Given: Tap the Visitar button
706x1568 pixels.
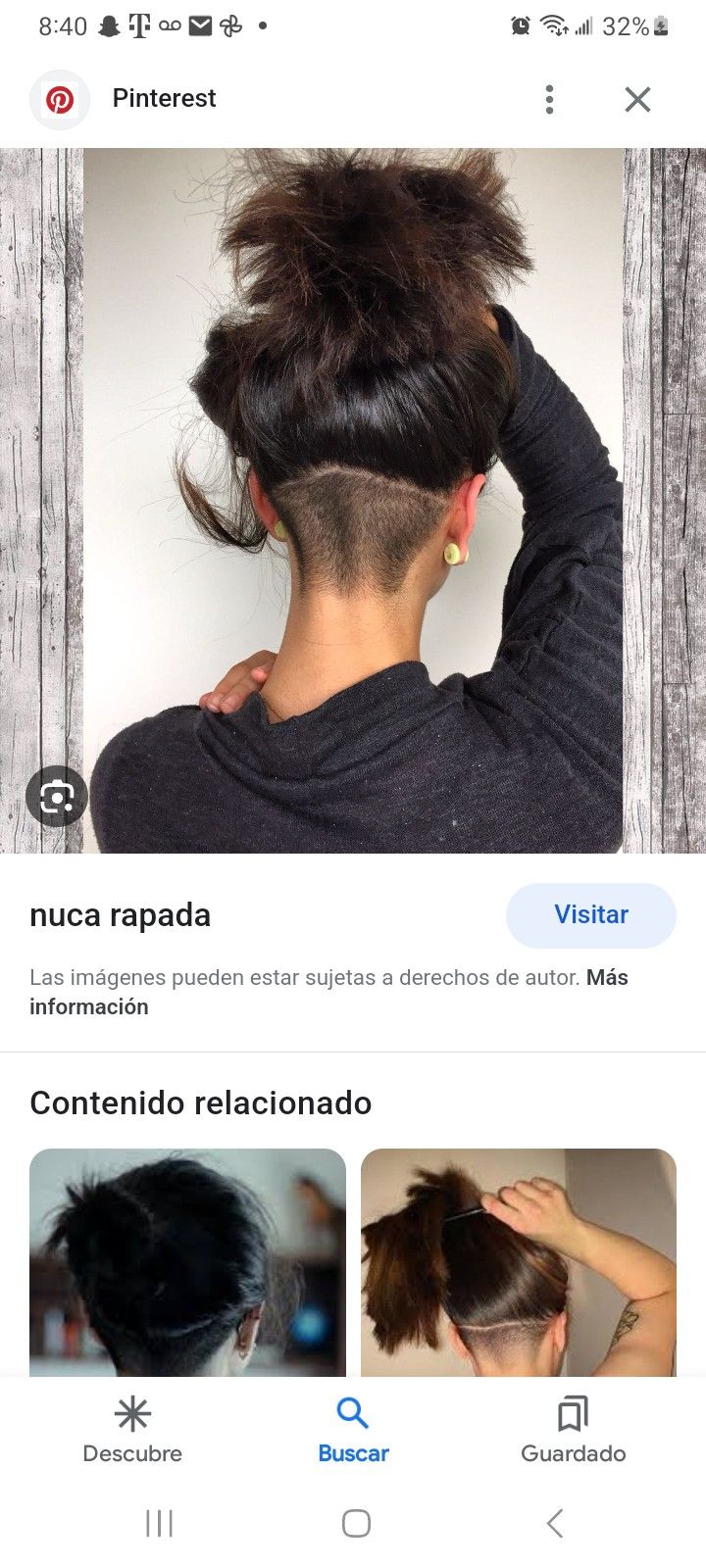Looking at the screenshot, I should coord(590,915).
